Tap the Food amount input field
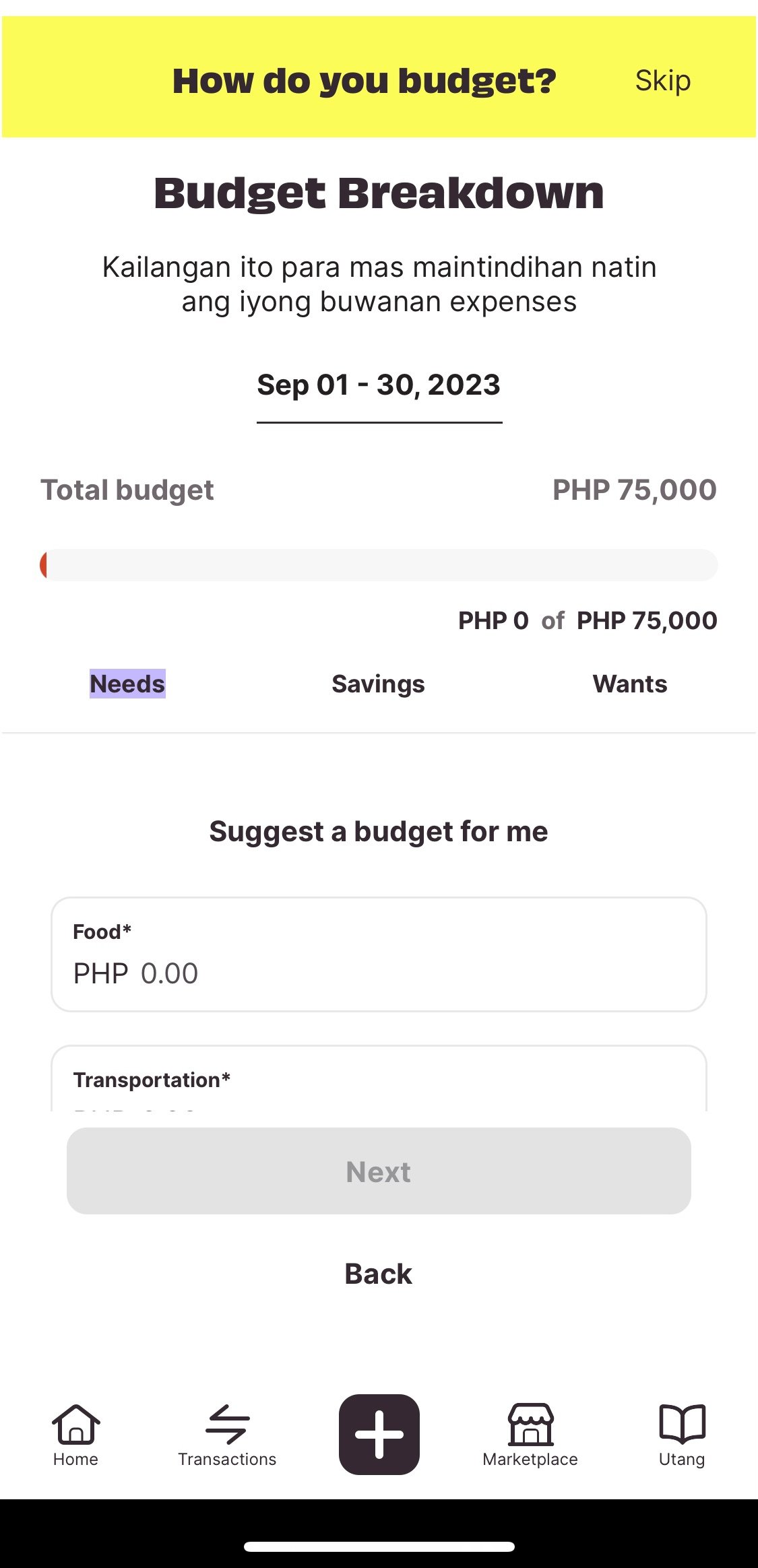This screenshot has height=1568, width=758. pos(379,972)
